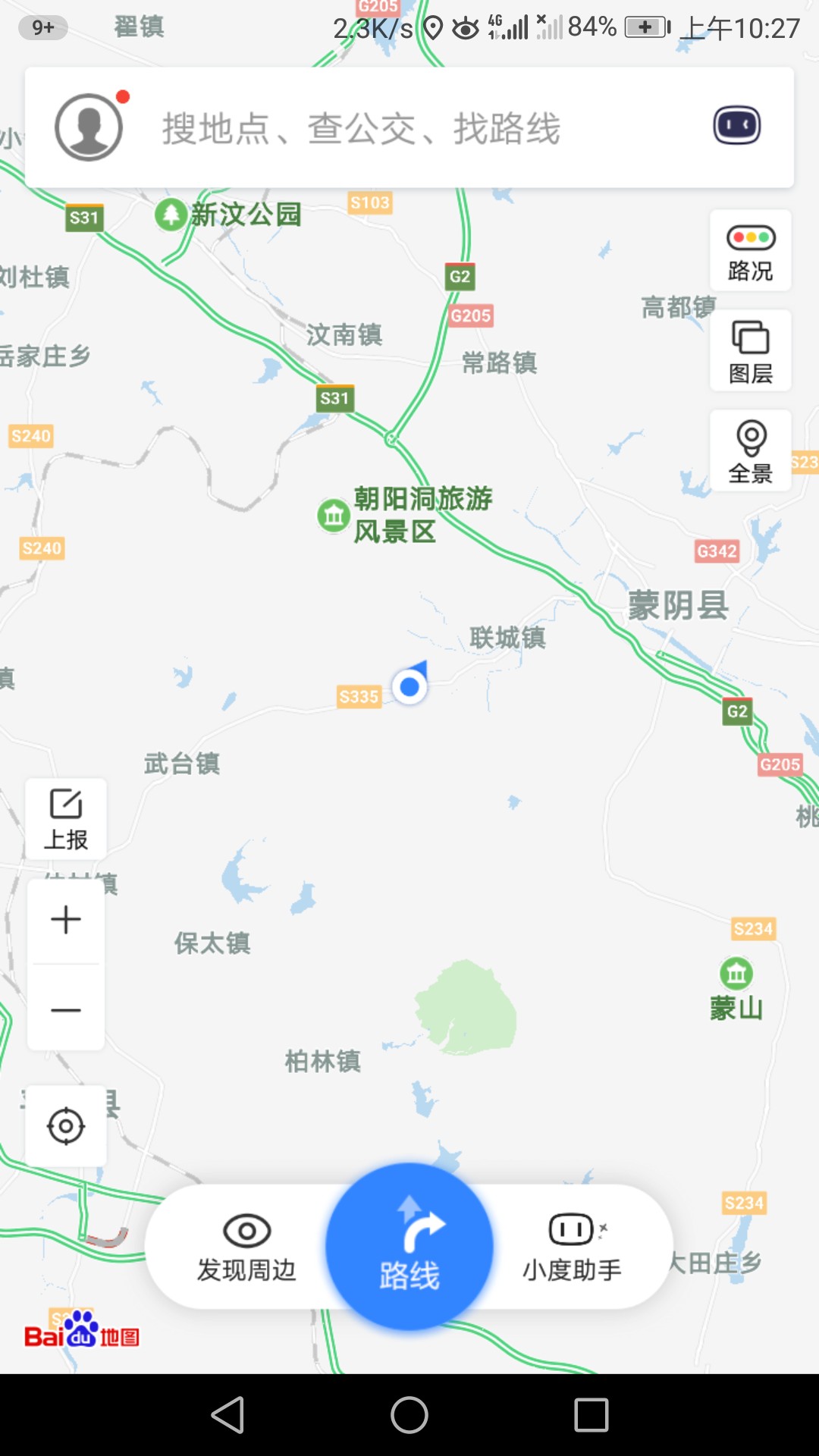Start the blue 路线 route planner
819x1456 pixels.
pos(409,1247)
